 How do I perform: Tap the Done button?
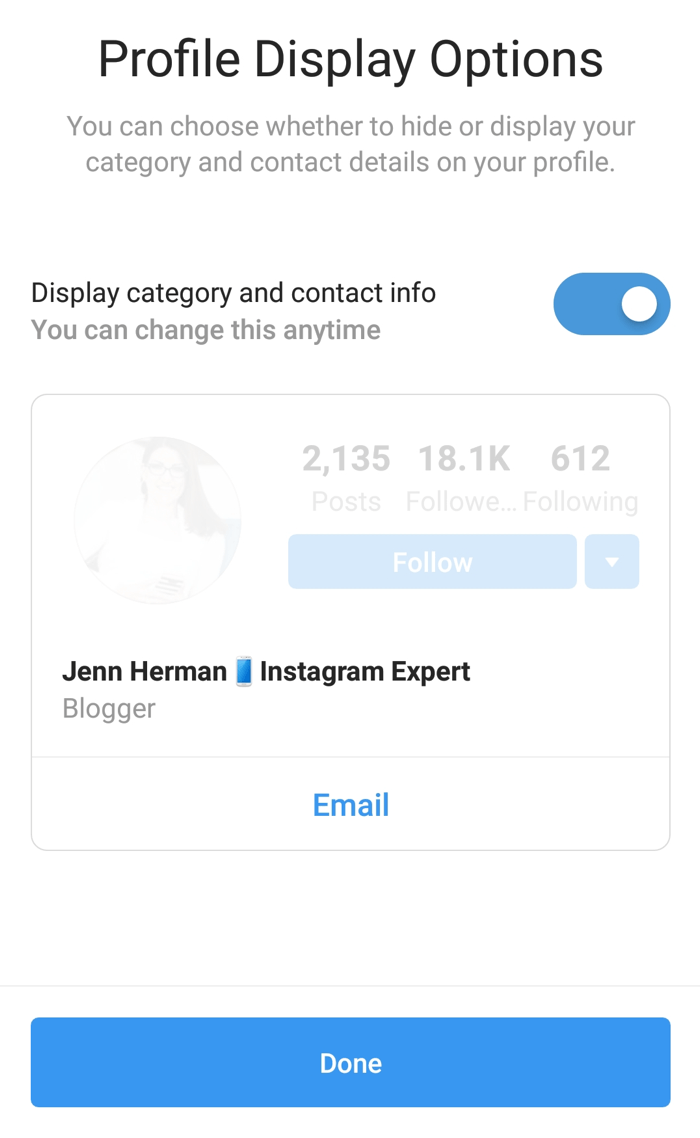coord(350,1062)
